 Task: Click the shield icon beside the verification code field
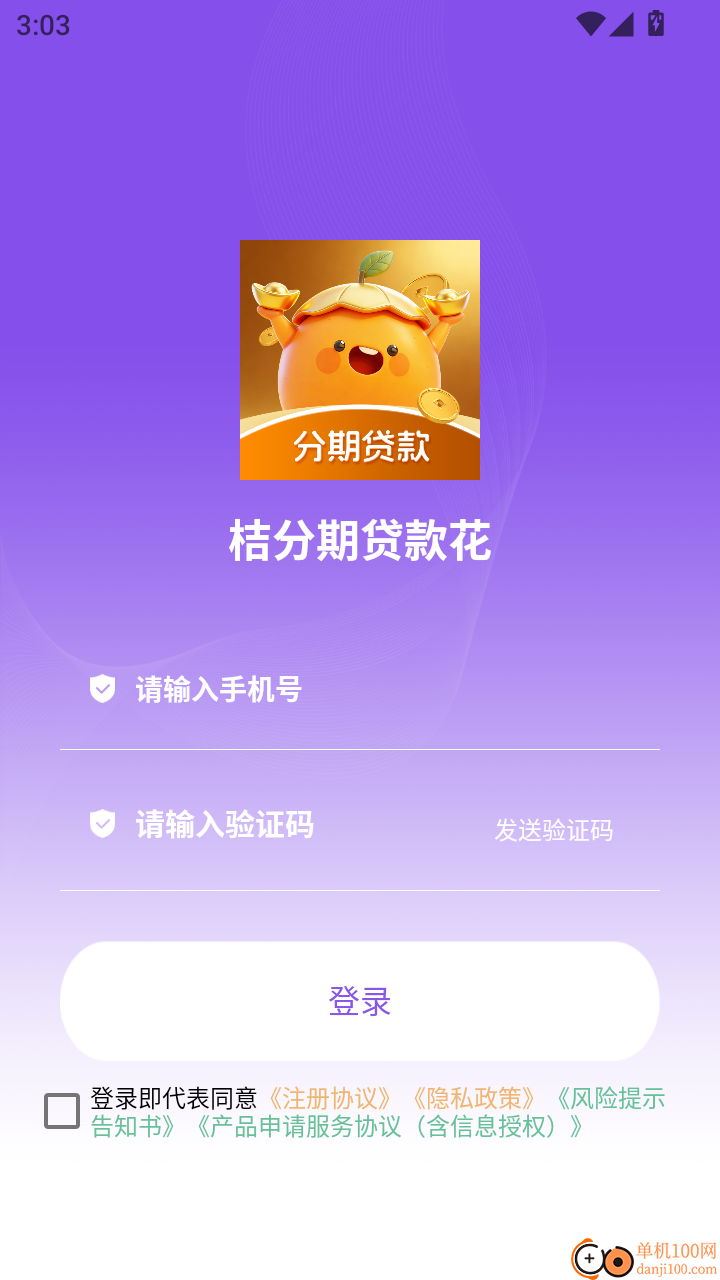[x=101, y=823]
